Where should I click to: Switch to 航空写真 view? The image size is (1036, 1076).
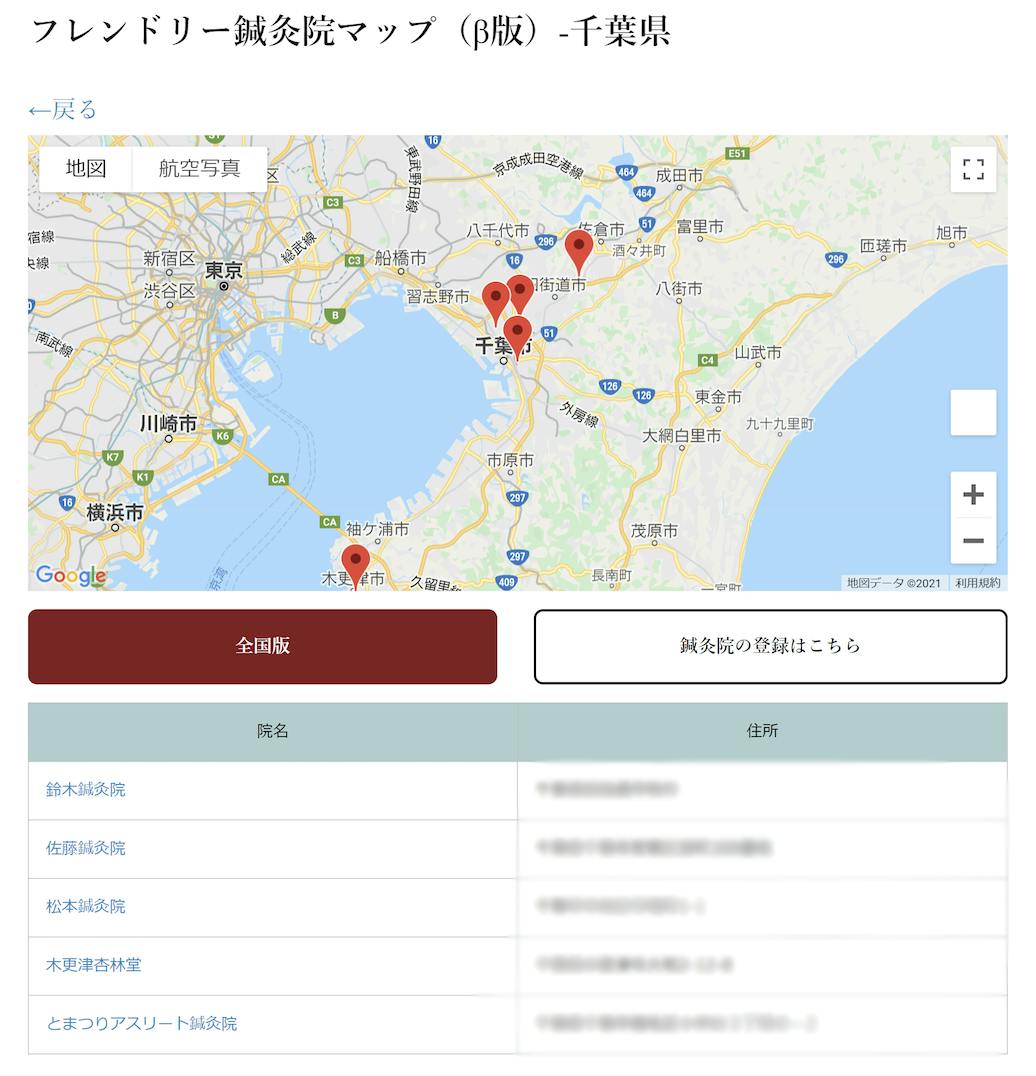[198, 168]
